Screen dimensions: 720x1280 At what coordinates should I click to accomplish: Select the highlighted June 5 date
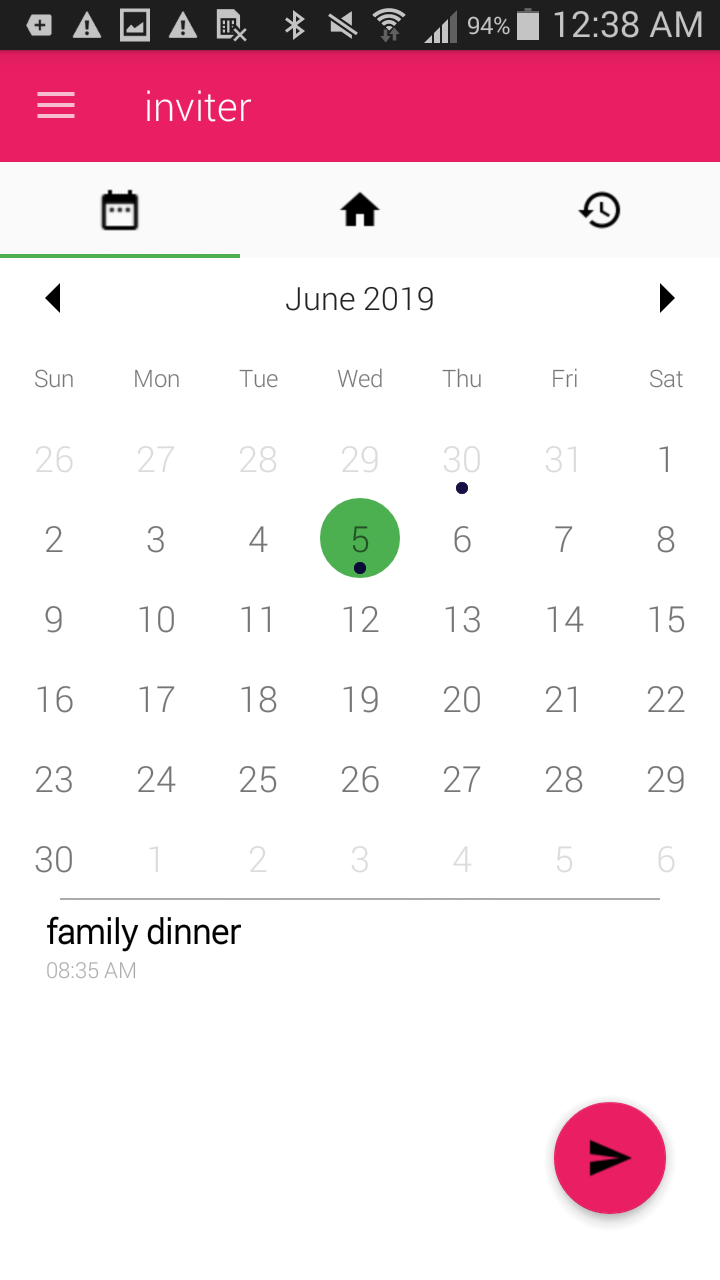point(360,538)
